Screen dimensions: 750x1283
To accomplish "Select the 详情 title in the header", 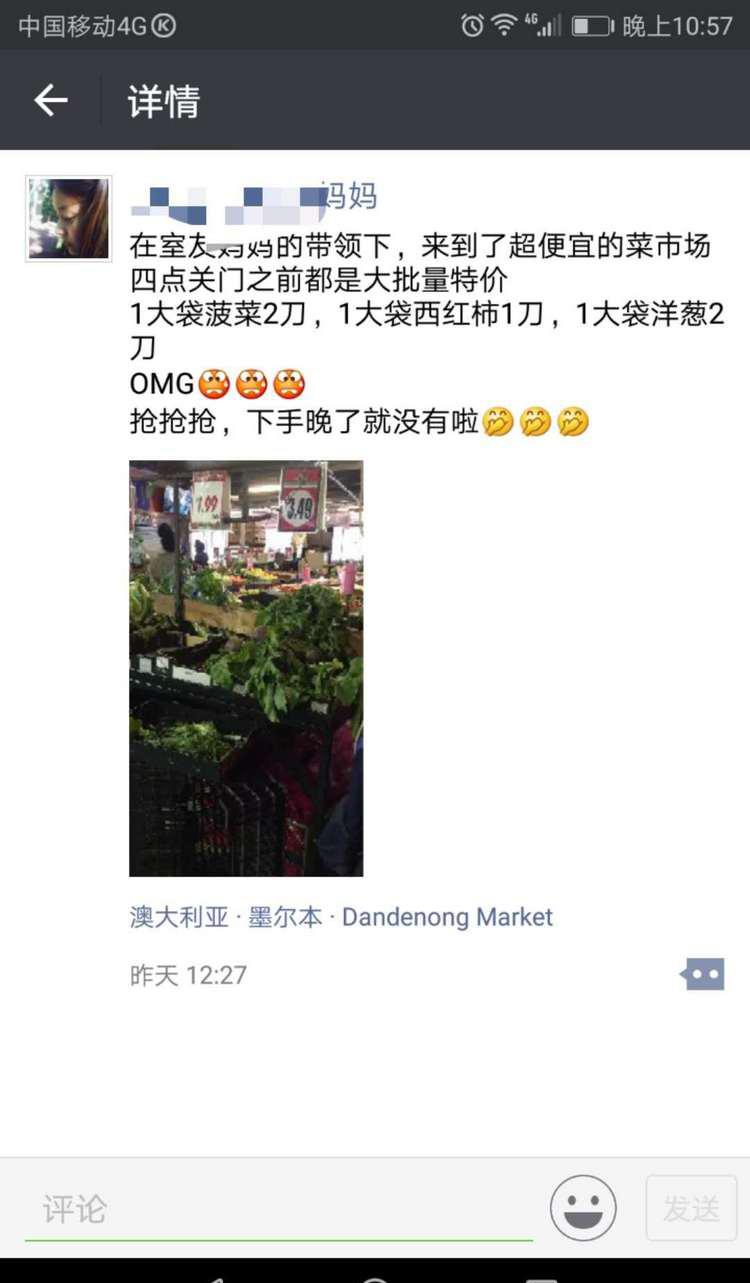I will [x=162, y=101].
